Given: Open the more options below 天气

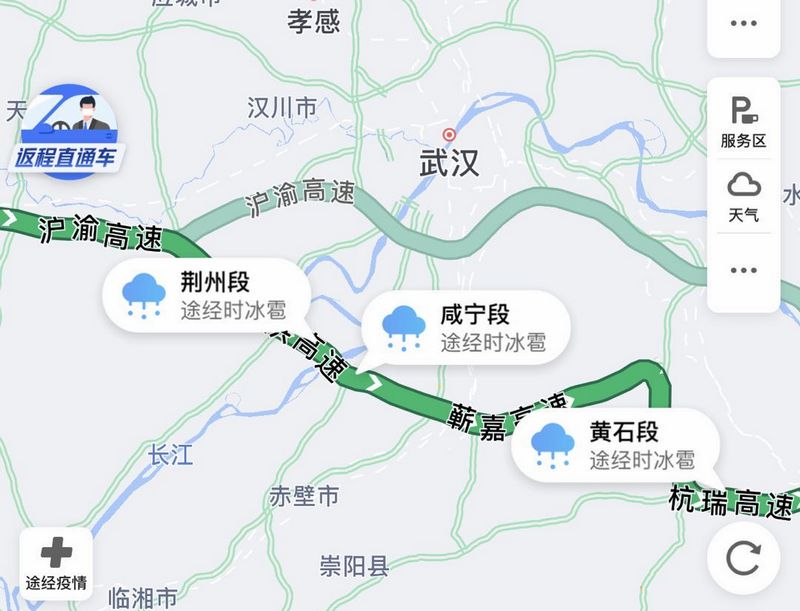Looking at the screenshot, I should pos(743,271).
